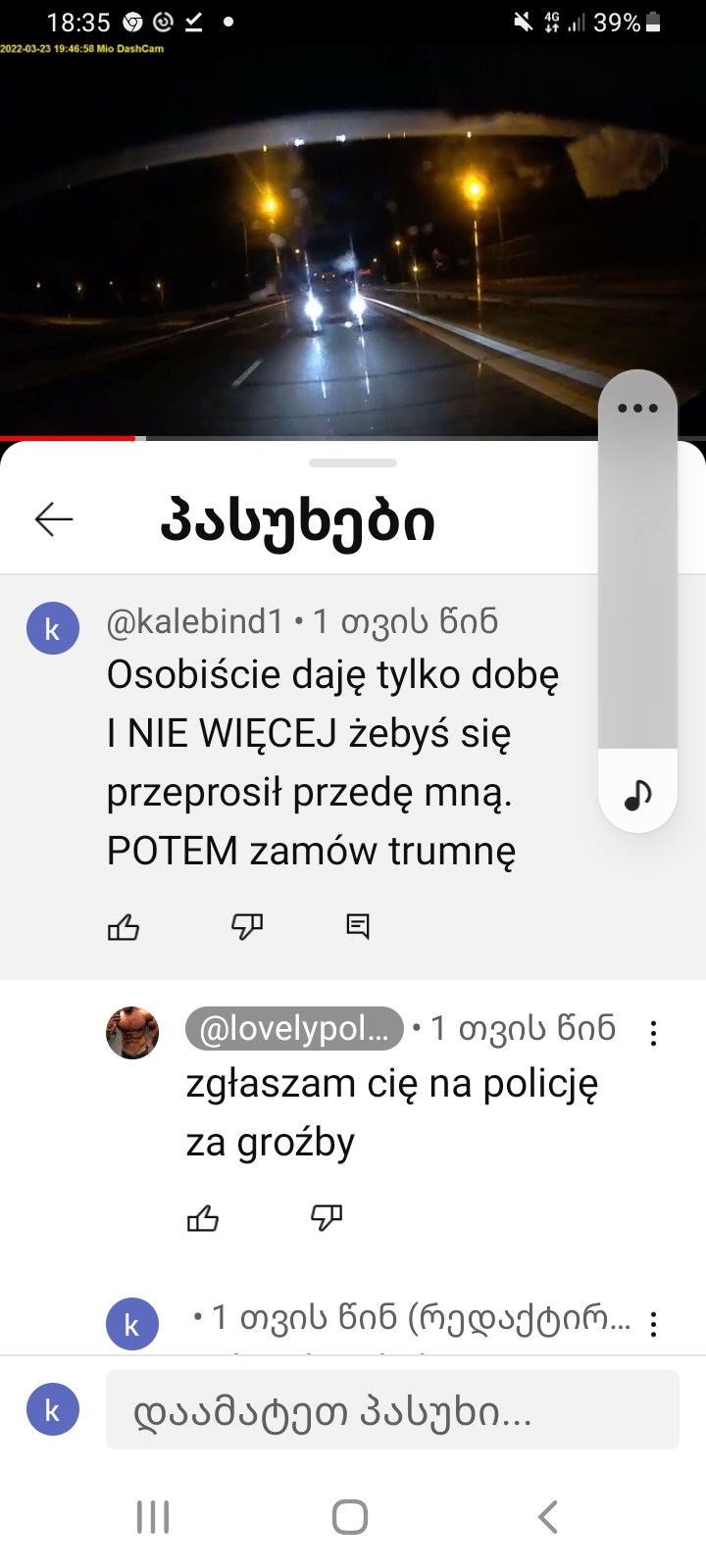This screenshot has height=1568, width=706.
Task: Tap the music note sound icon
Action: 637,795
